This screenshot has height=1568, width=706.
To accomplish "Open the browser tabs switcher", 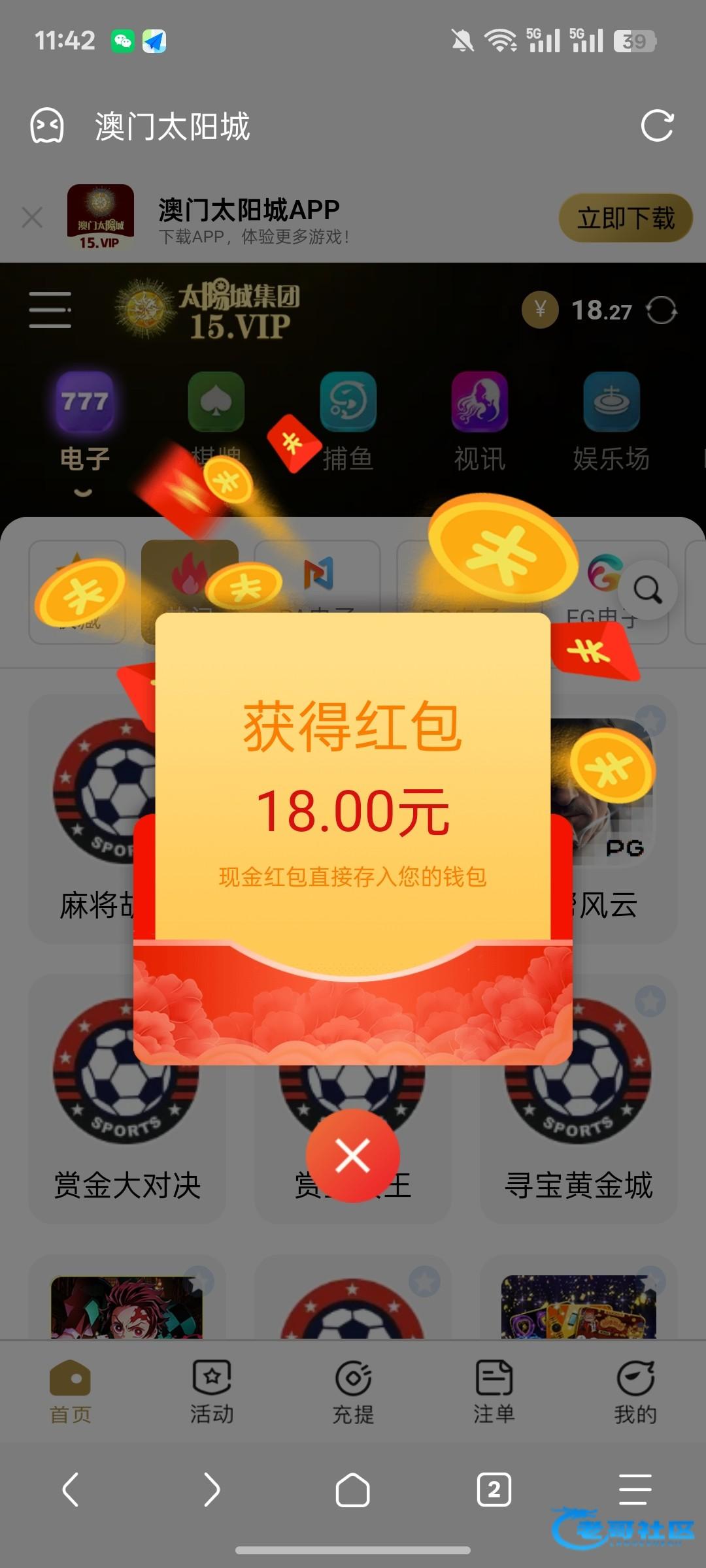I will (x=494, y=1490).
